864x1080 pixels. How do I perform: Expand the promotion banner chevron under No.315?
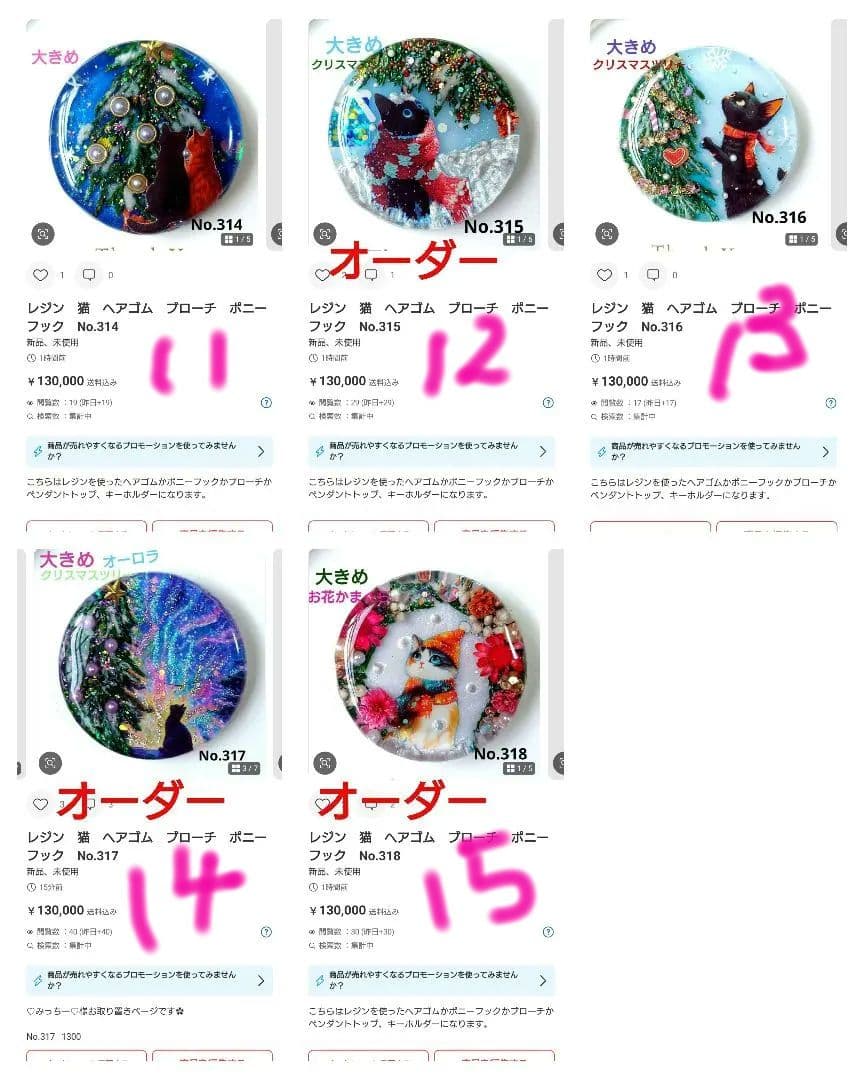click(545, 451)
